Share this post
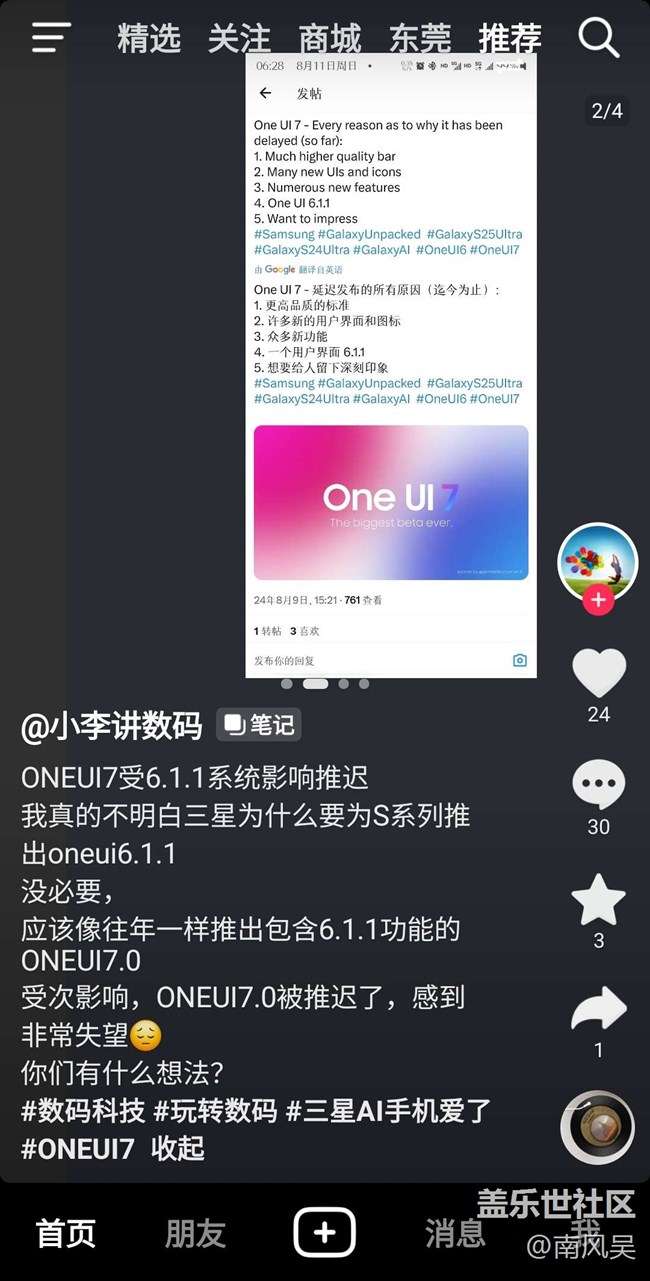The width and height of the screenshot is (650, 1281). [x=598, y=1010]
